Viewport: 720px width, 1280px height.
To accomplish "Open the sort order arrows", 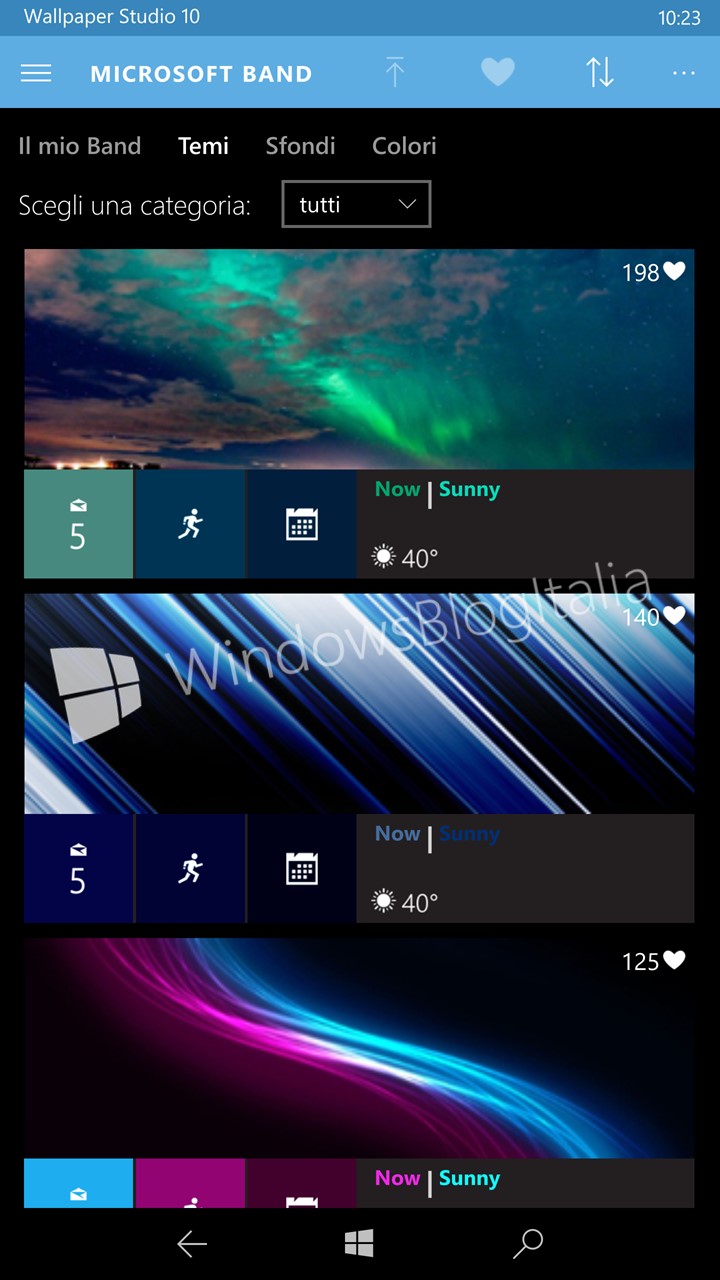I will coord(599,72).
